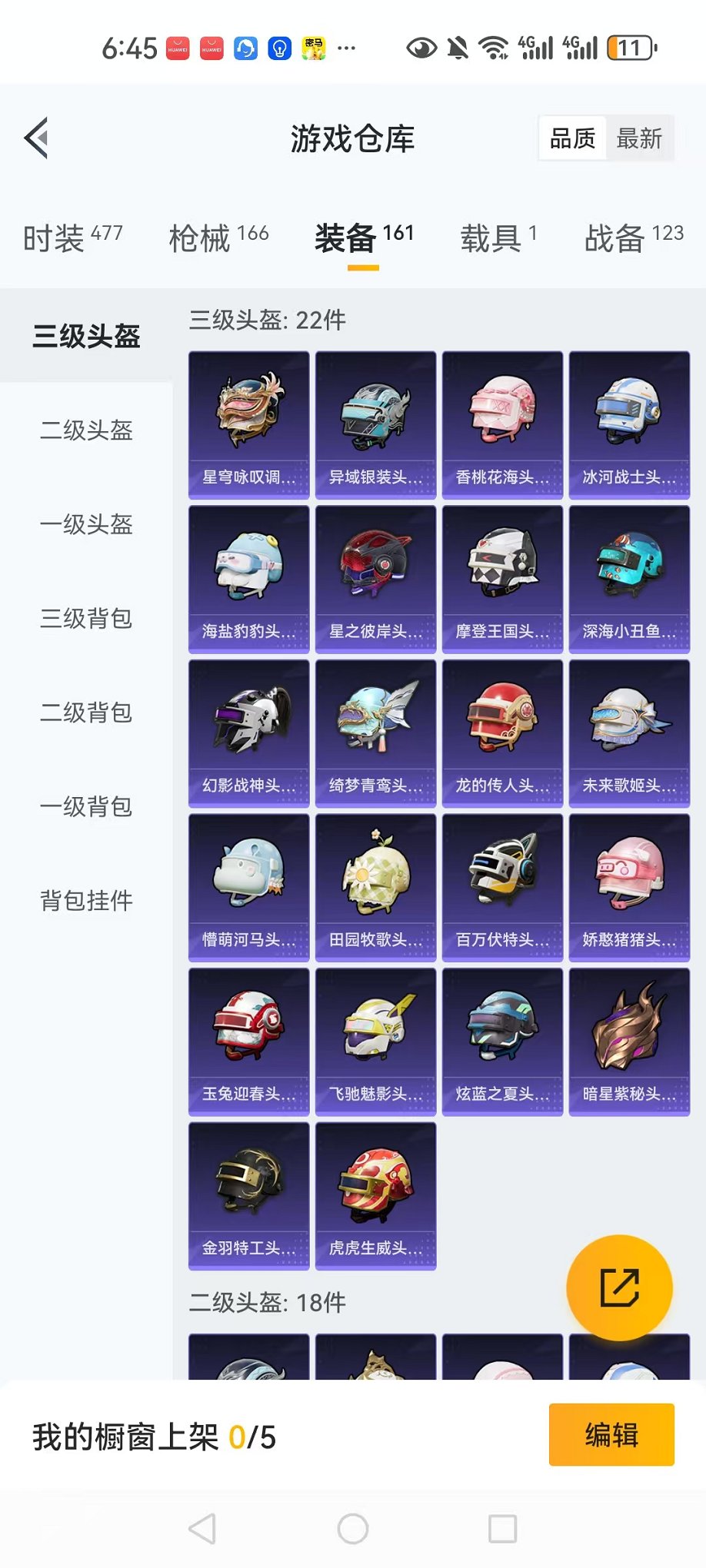Select 二级头盔 in the side menu
The image size is (706, 1568).
(86, 430)
